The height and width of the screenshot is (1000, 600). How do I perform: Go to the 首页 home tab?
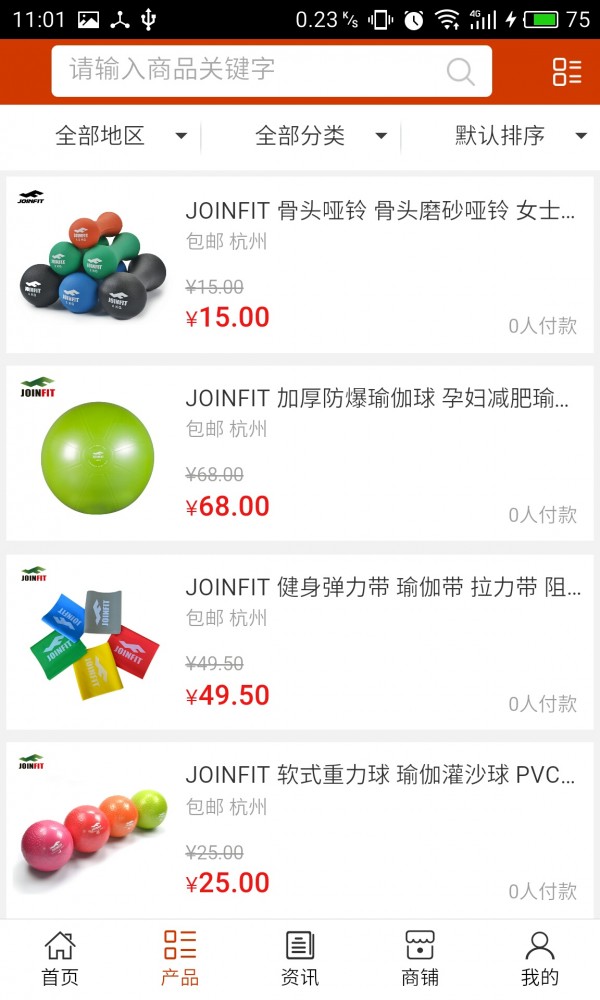tap(60, 958)
